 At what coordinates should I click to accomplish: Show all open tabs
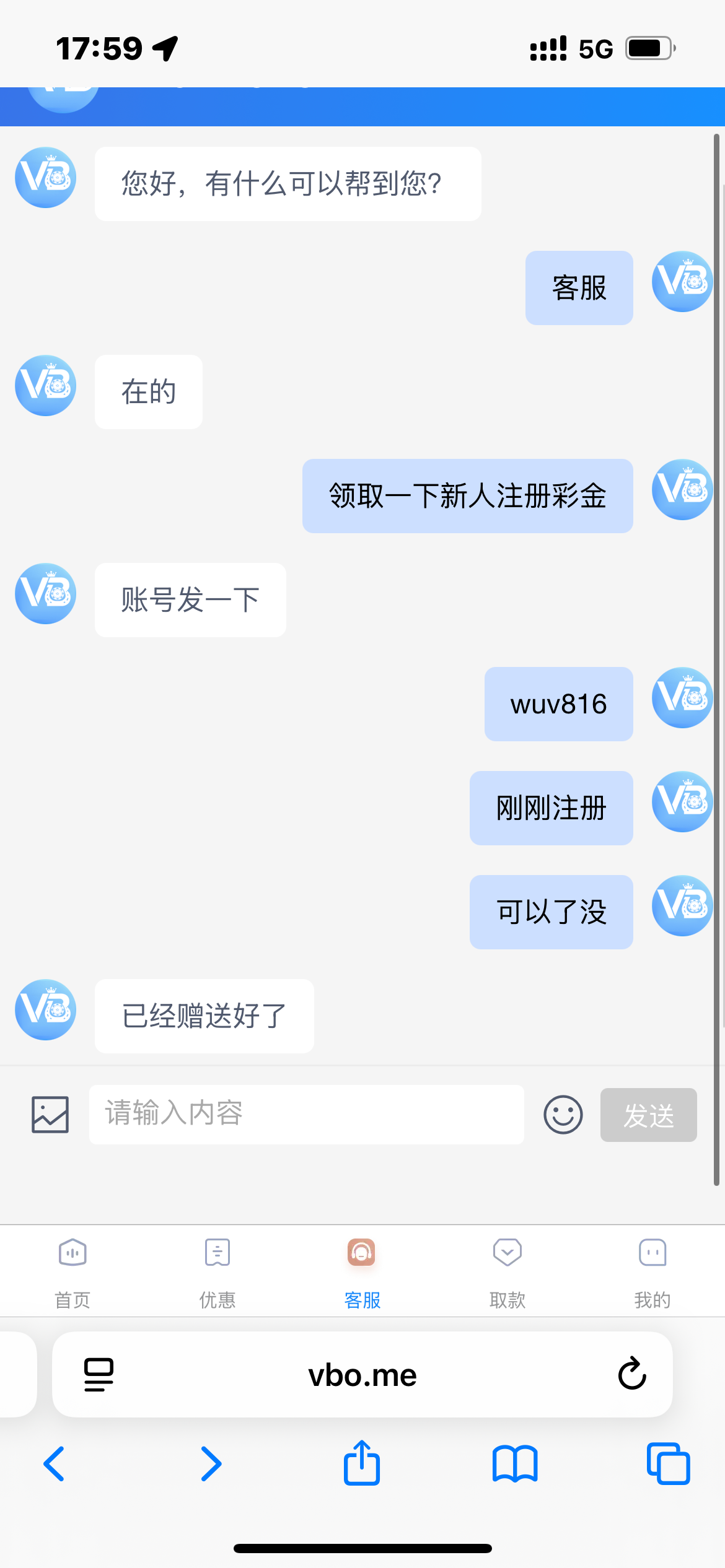pyautogui.click(x=668, y=1464)
